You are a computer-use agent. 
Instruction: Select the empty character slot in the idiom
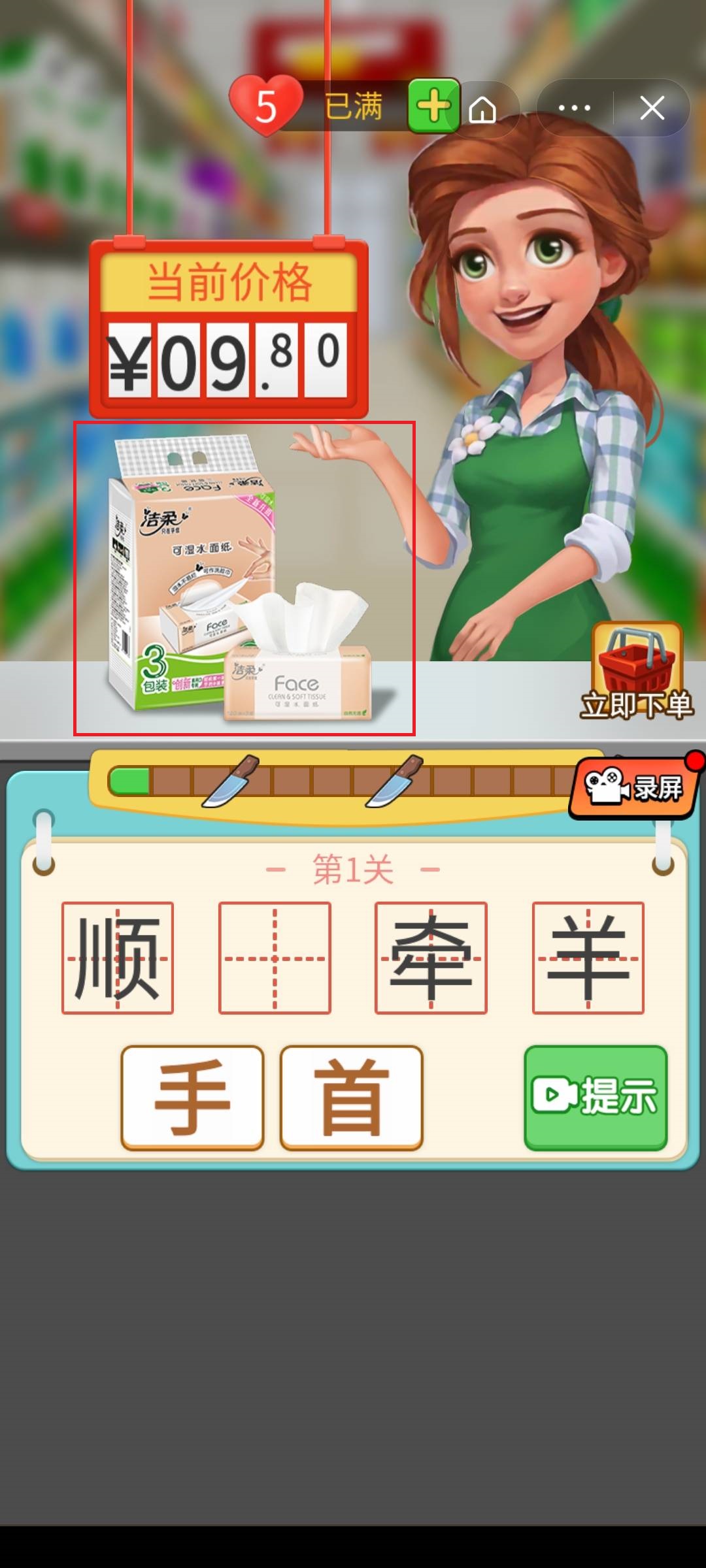(275, 958)
